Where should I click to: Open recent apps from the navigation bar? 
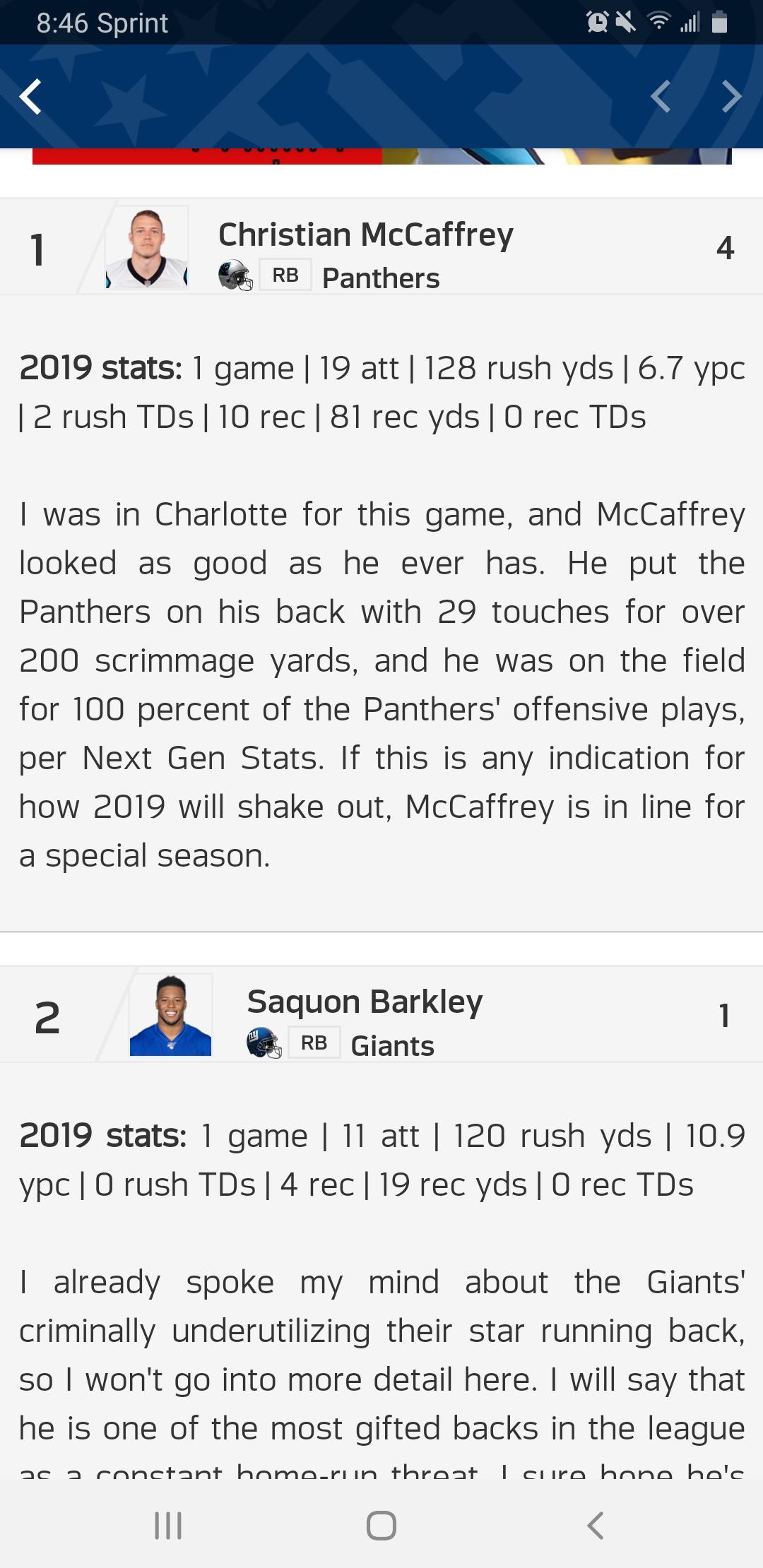point(168,1525)
